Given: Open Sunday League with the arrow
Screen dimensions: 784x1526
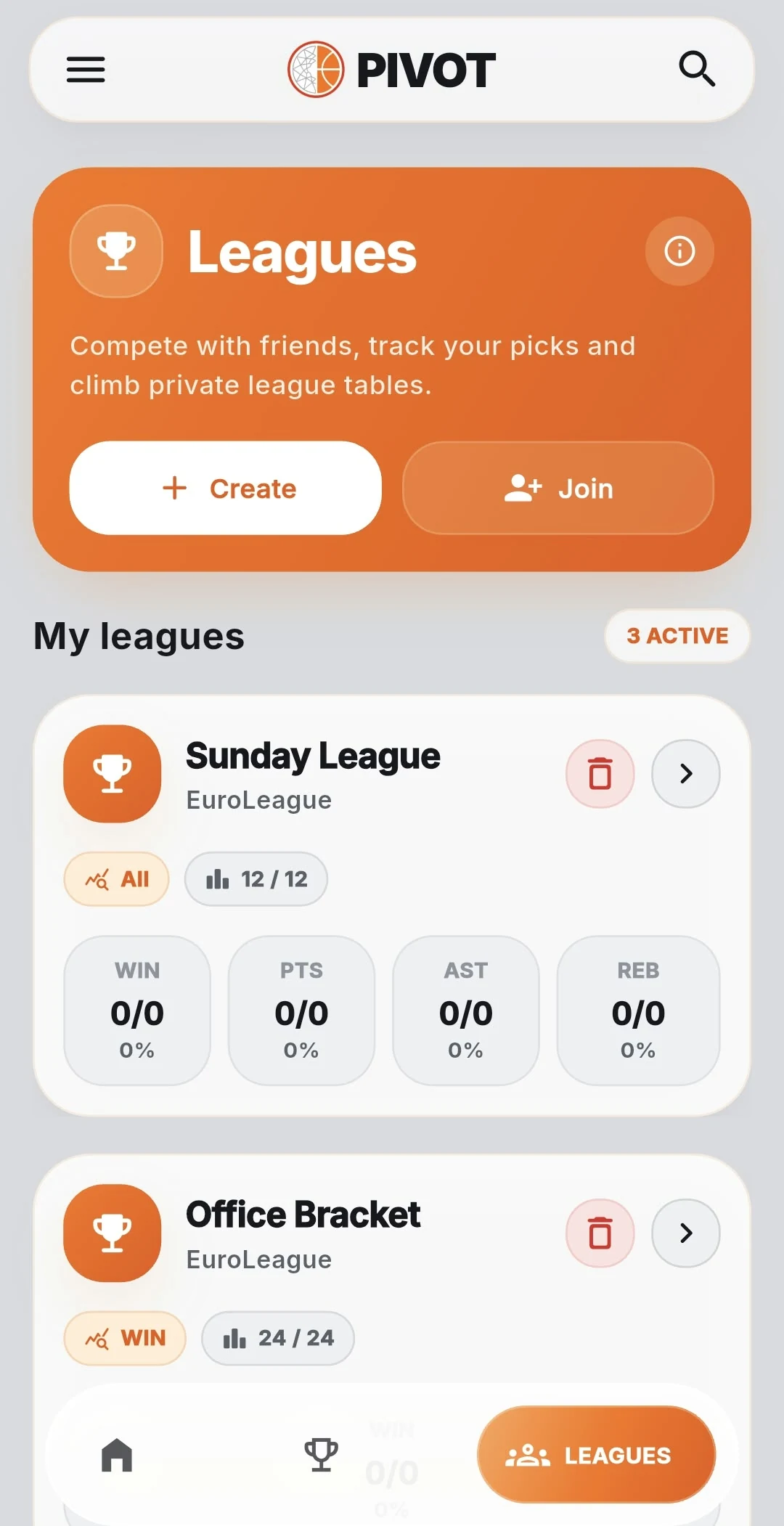Looking at the screenshot, I should (686, 774).
